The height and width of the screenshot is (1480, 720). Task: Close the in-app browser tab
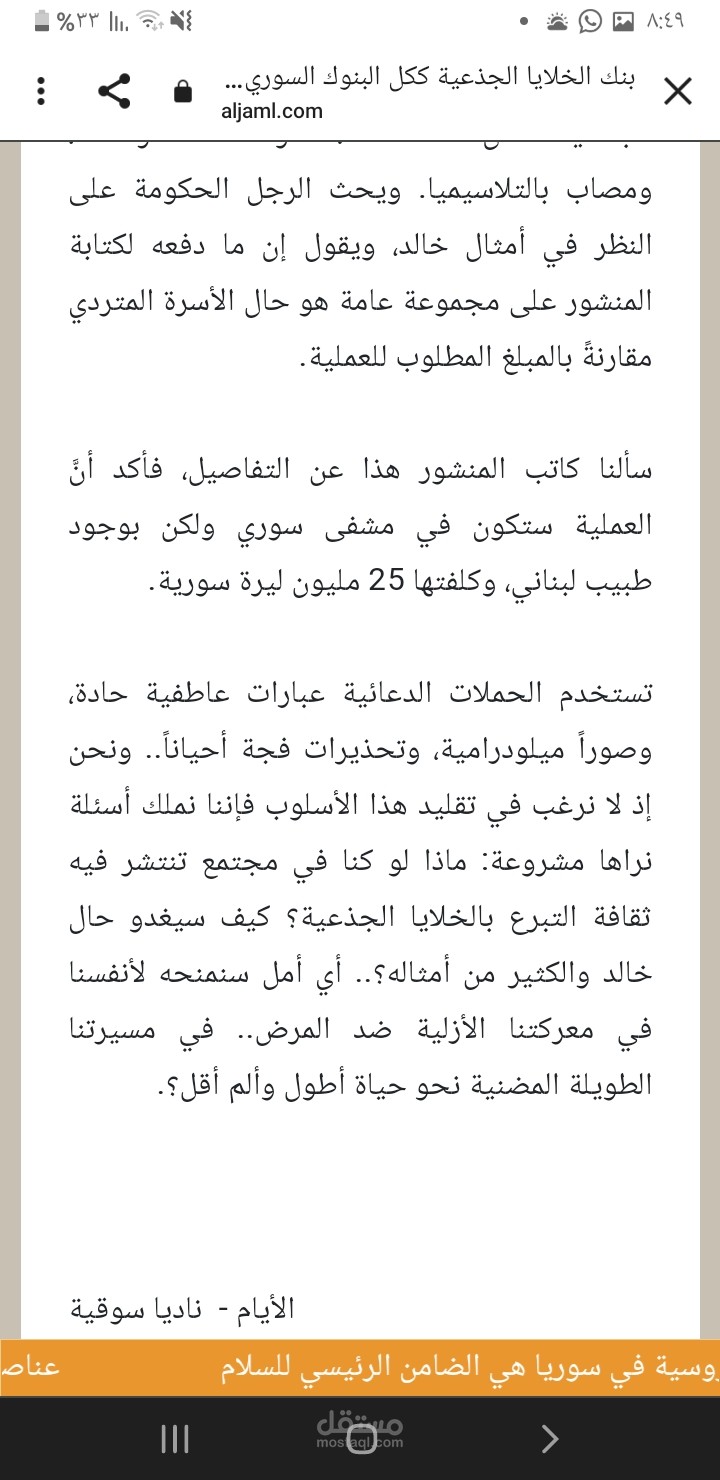tap(678, 92)
